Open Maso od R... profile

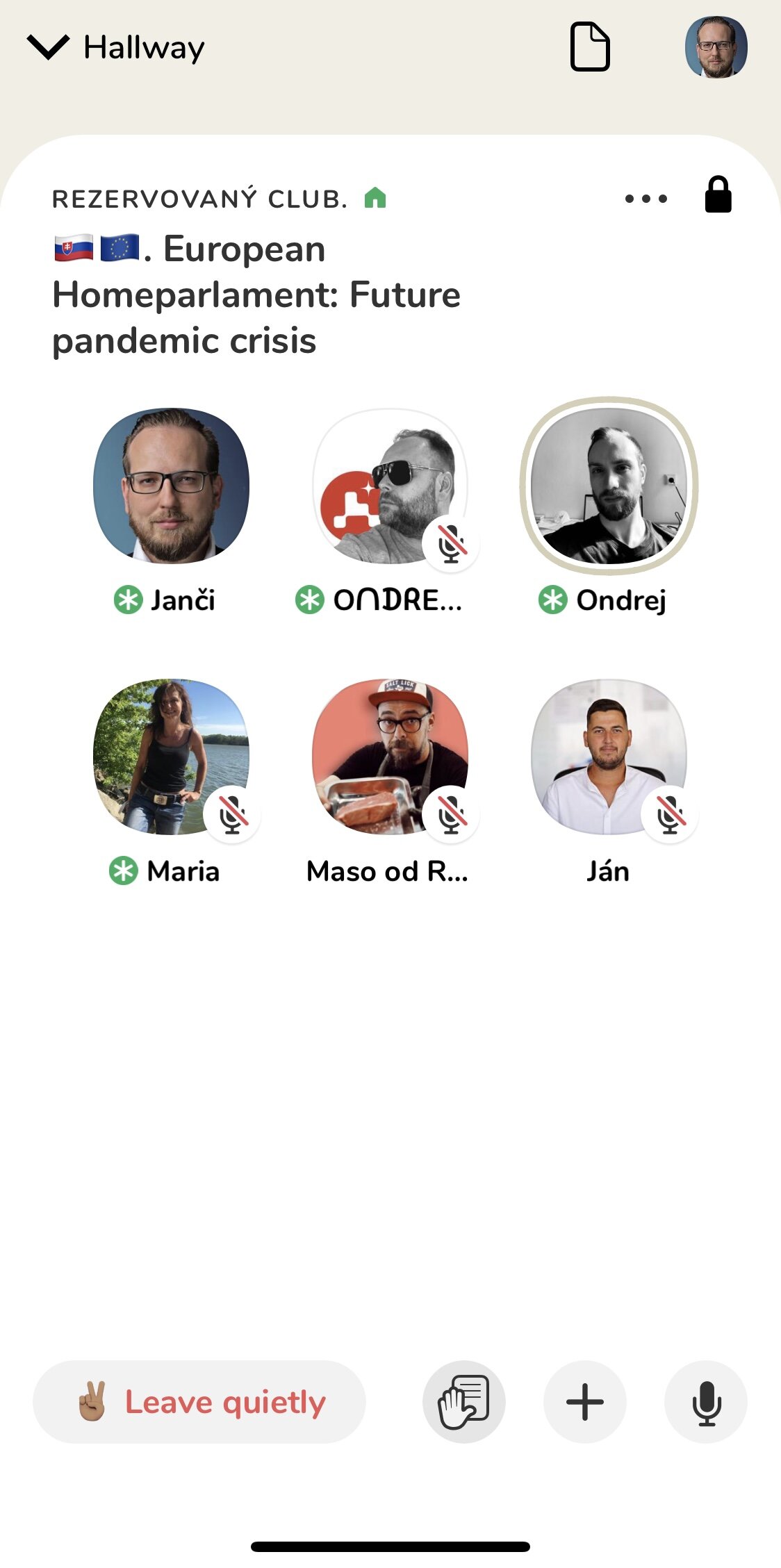(390, 757)
